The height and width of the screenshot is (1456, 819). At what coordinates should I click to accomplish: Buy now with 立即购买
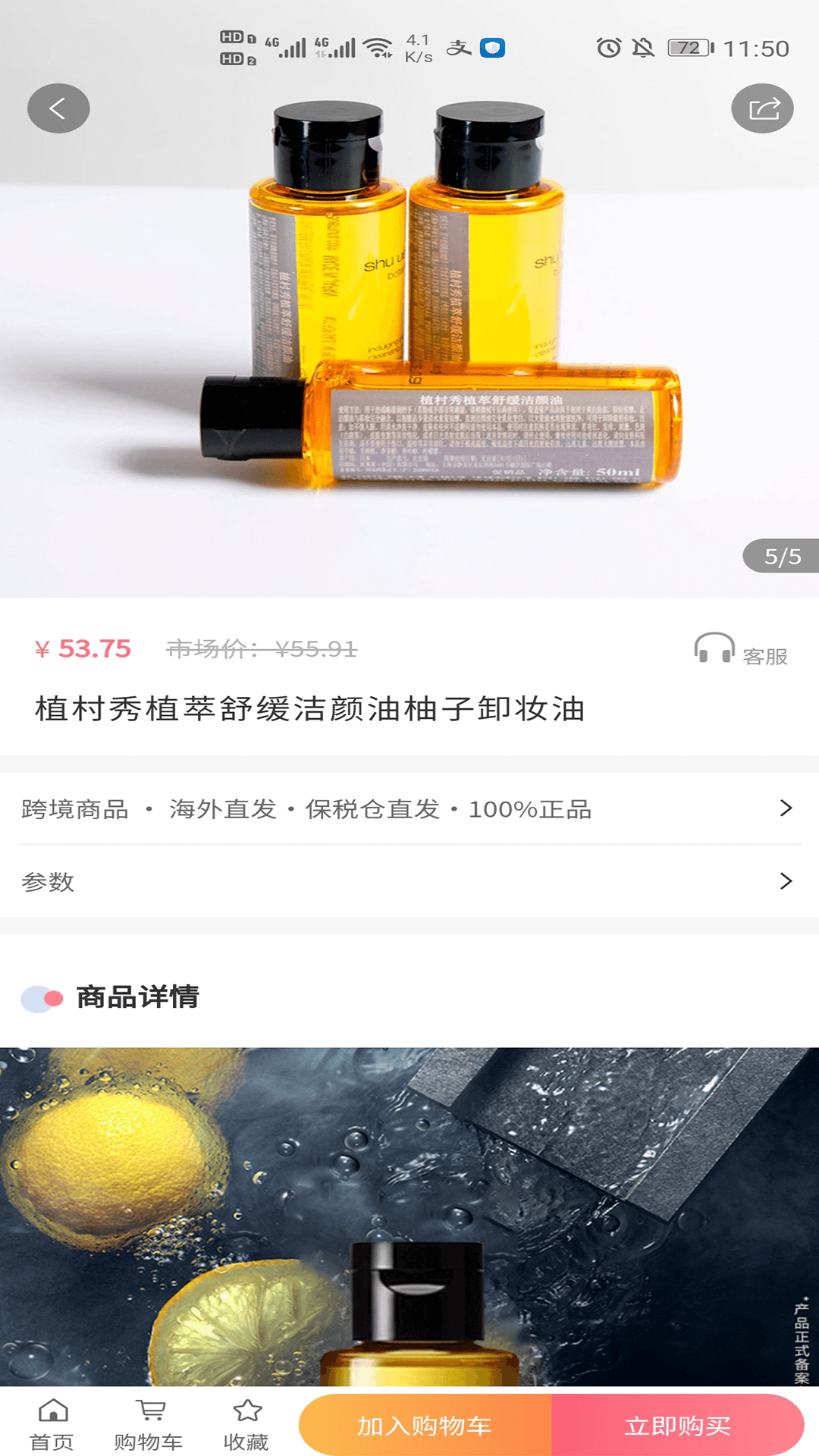coord(678,1426)
